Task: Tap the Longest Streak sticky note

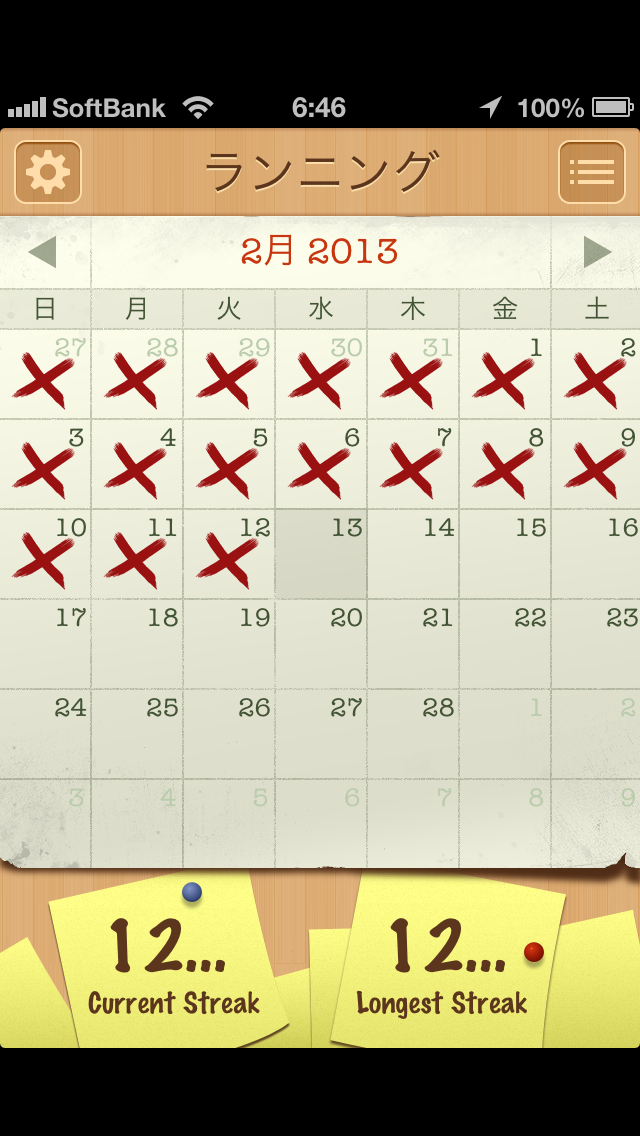Action: [443, 965]
